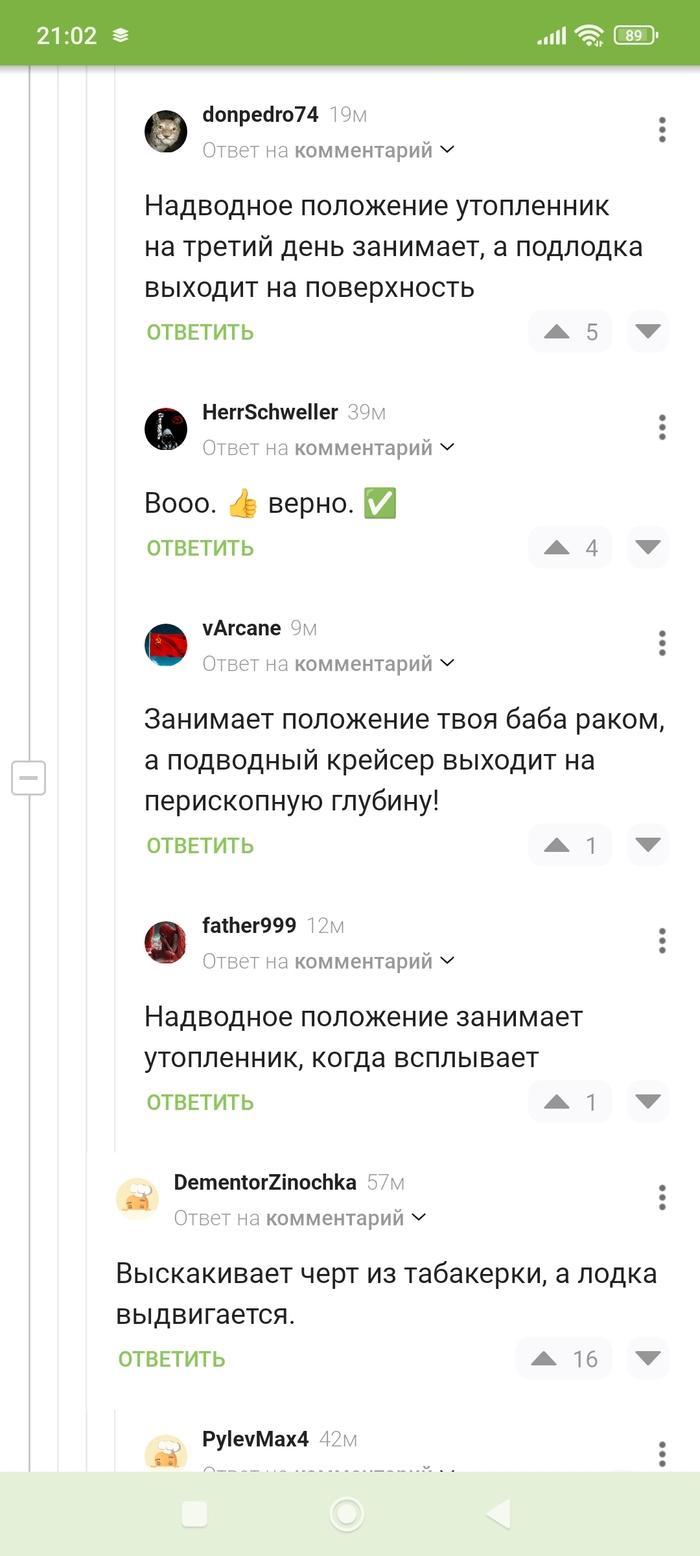The height and width of the screenshot is (1556, 700).
Task: Downvote vArcane's comment
Action: point(648,845)
